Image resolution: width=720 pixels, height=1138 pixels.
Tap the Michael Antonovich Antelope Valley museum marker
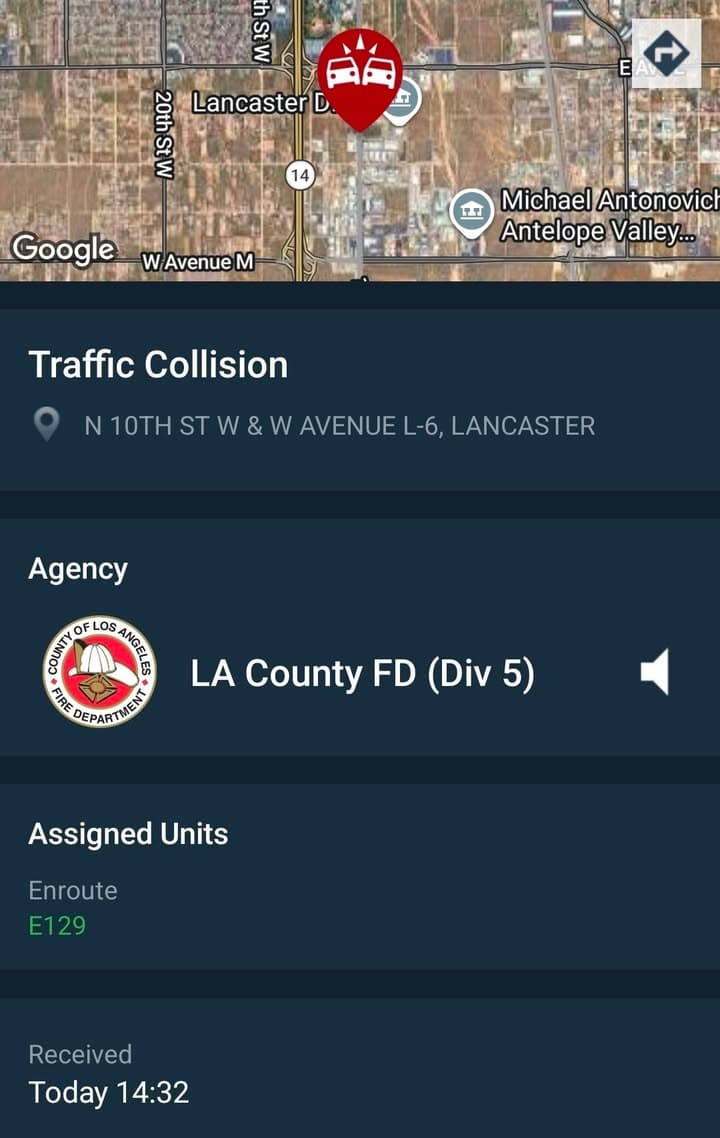pos(472,208)
